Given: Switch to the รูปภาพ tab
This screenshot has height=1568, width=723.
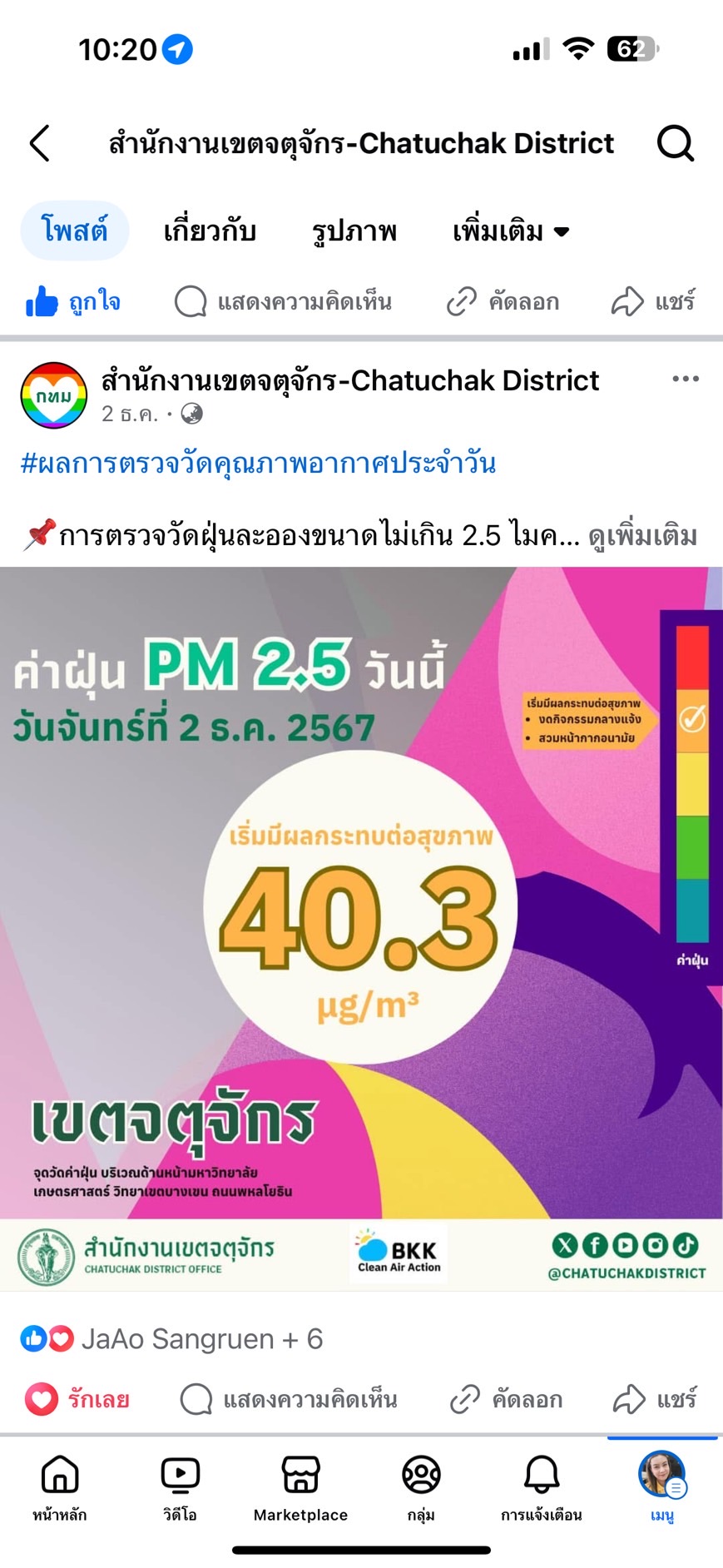Looking at the screenshot, I should (354, 231).
